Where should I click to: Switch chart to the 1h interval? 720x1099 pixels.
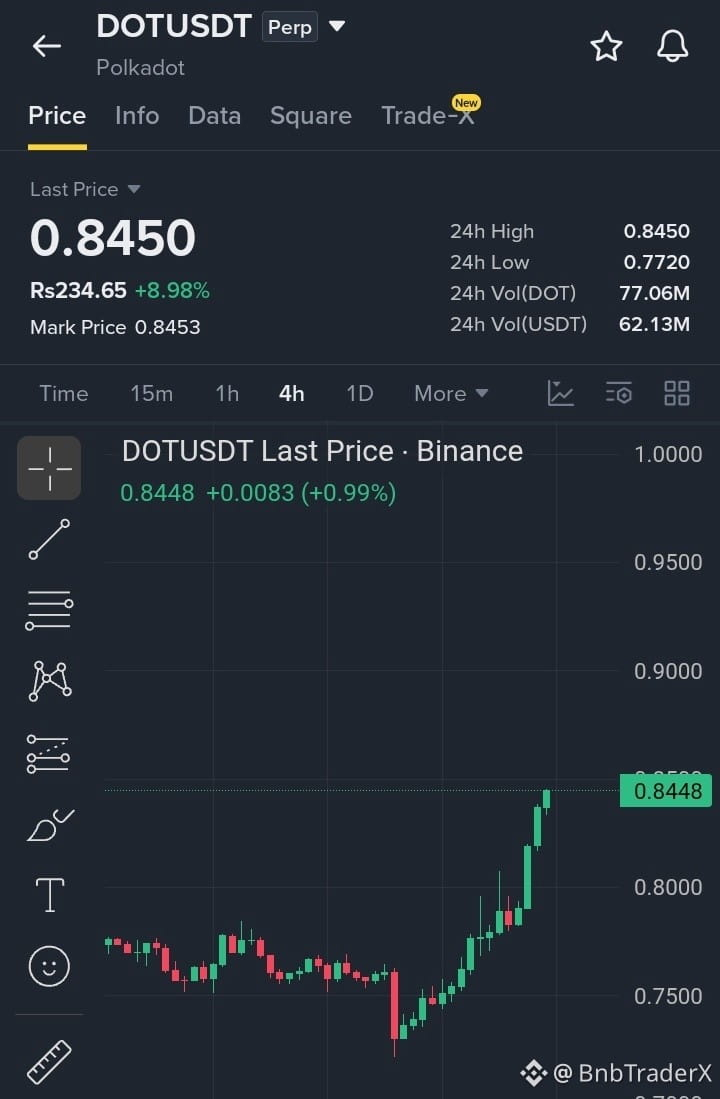point(227,393)
